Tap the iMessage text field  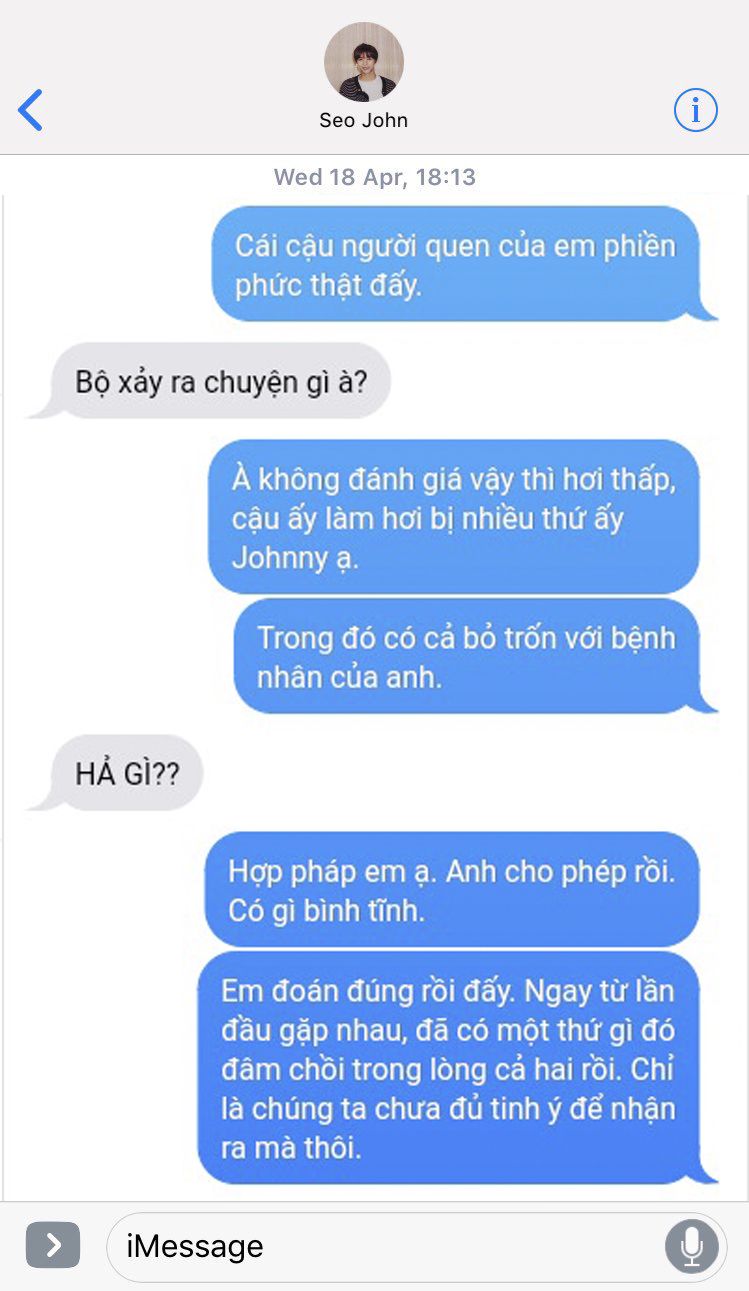coord(380,1246)
